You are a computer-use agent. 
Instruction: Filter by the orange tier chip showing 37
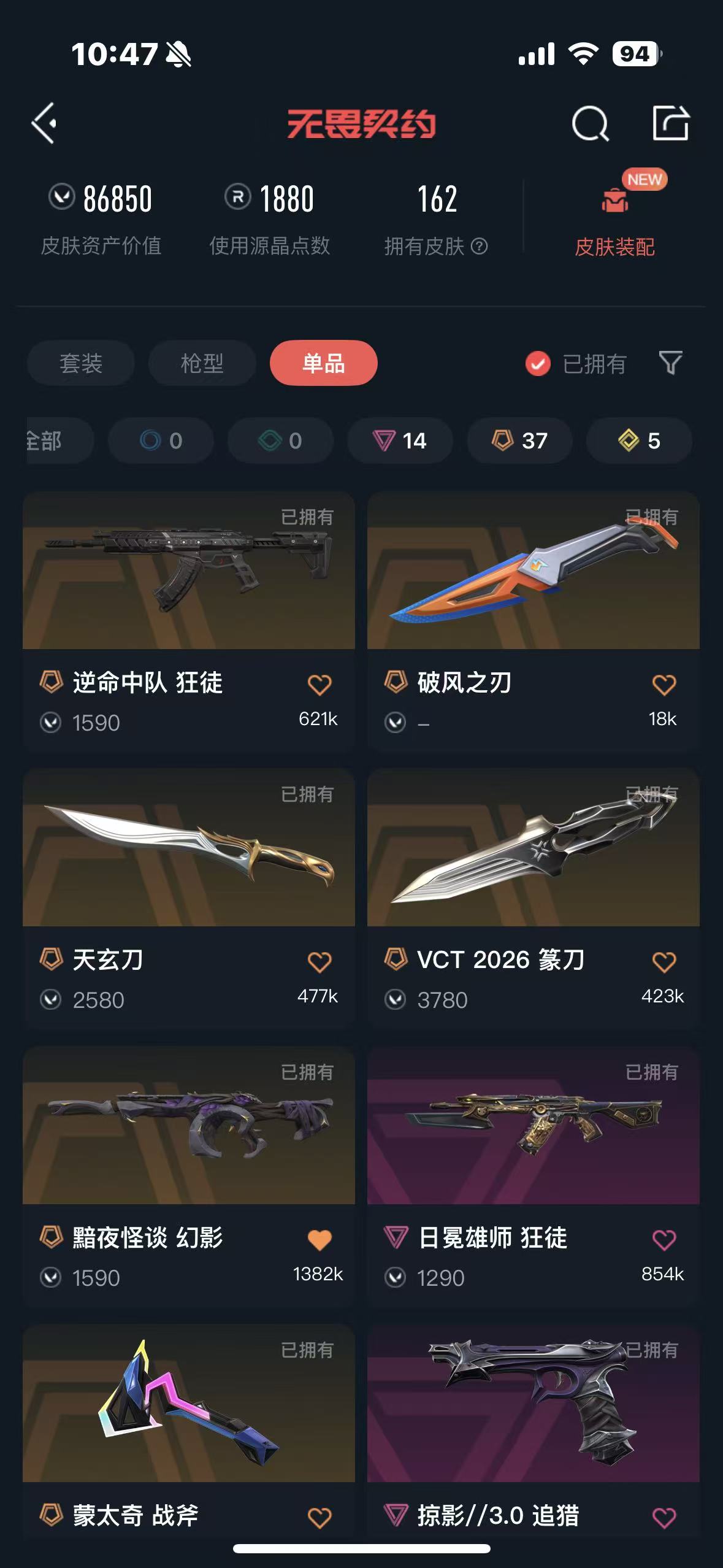[520, 440]
